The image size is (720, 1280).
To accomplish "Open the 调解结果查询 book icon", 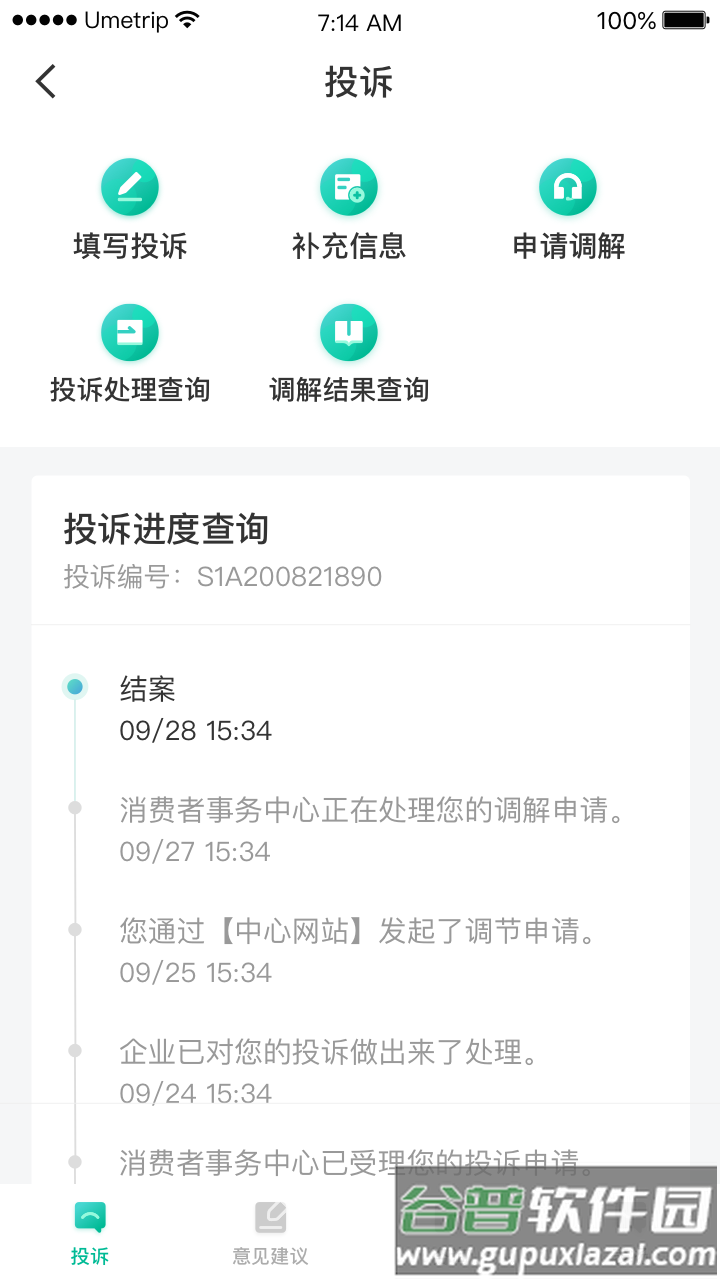I will tap(349, 331).
